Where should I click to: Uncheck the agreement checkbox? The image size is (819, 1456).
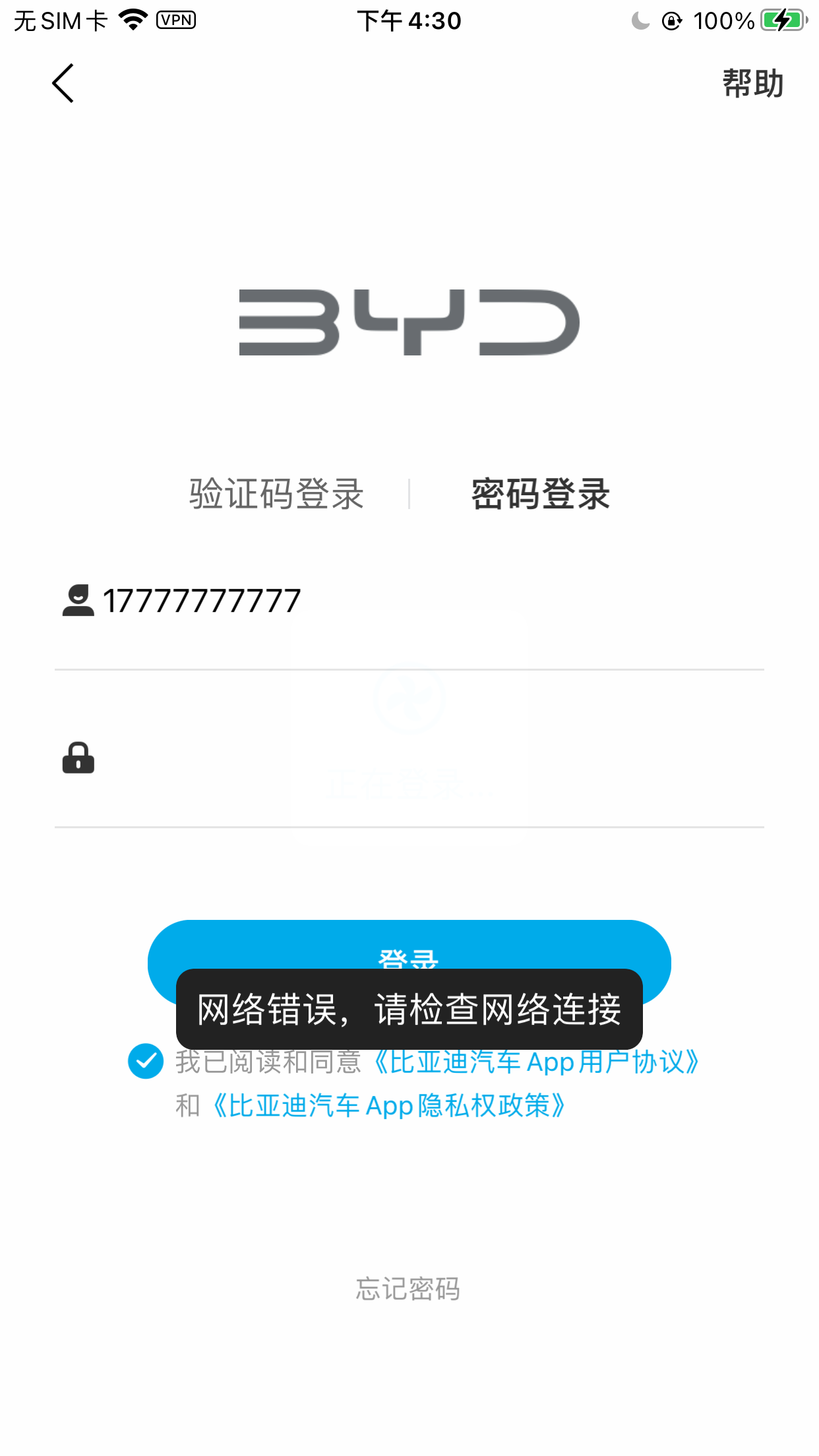[146, 1061]
